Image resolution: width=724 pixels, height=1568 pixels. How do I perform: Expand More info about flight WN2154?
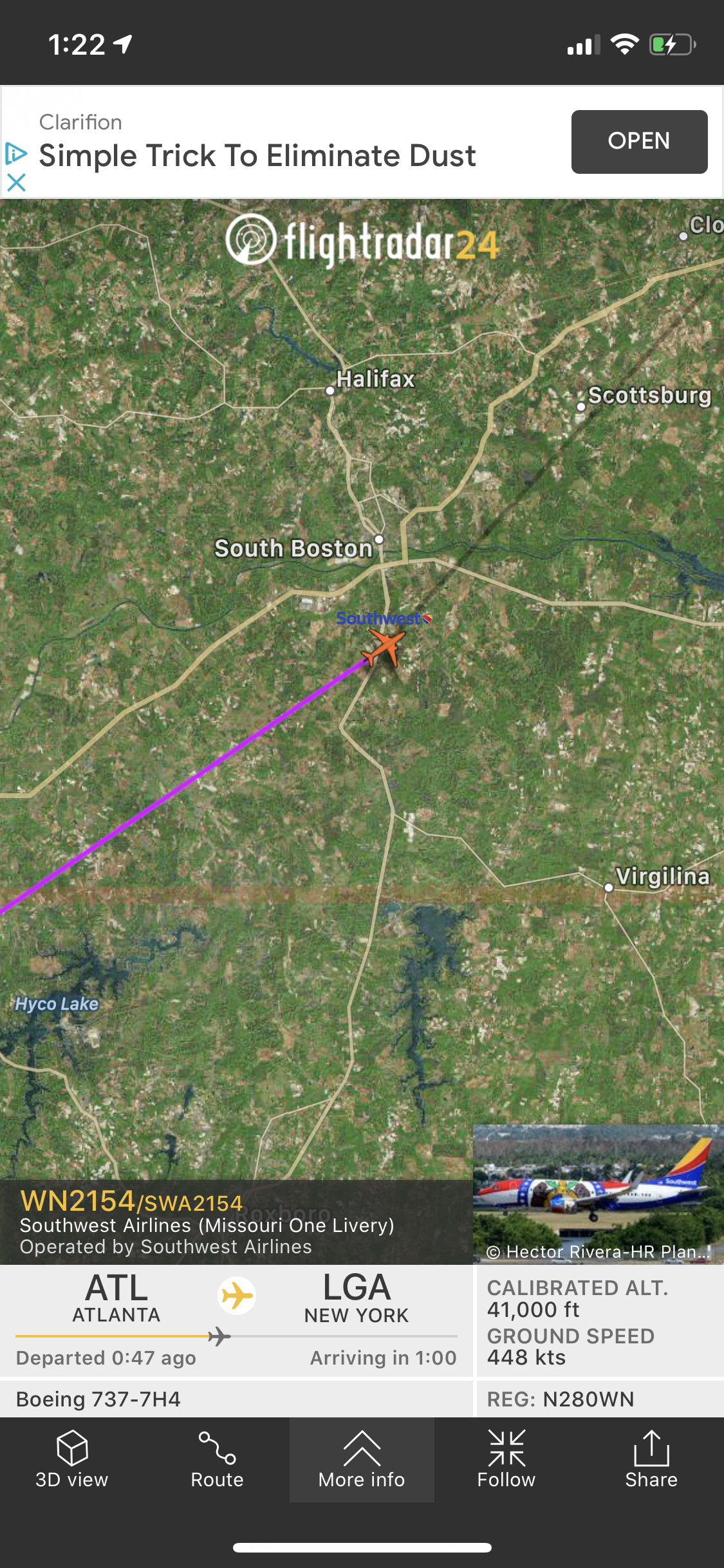coord(362,1460)
